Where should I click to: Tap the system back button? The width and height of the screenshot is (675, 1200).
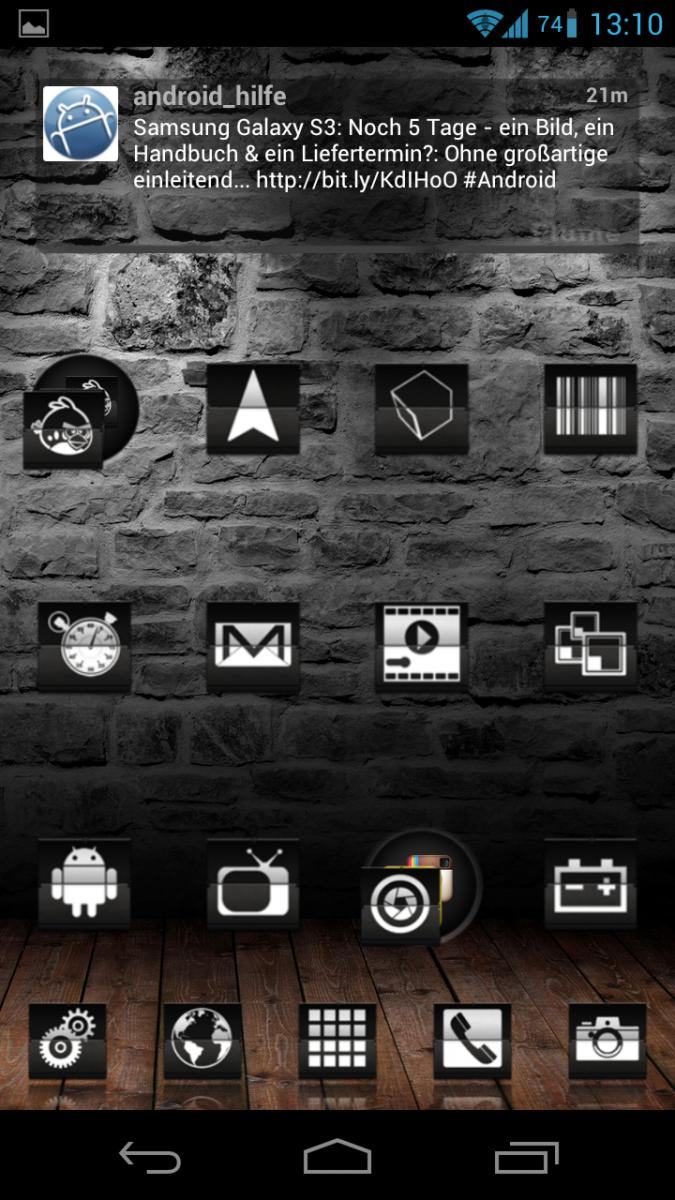coord(150,1157)
